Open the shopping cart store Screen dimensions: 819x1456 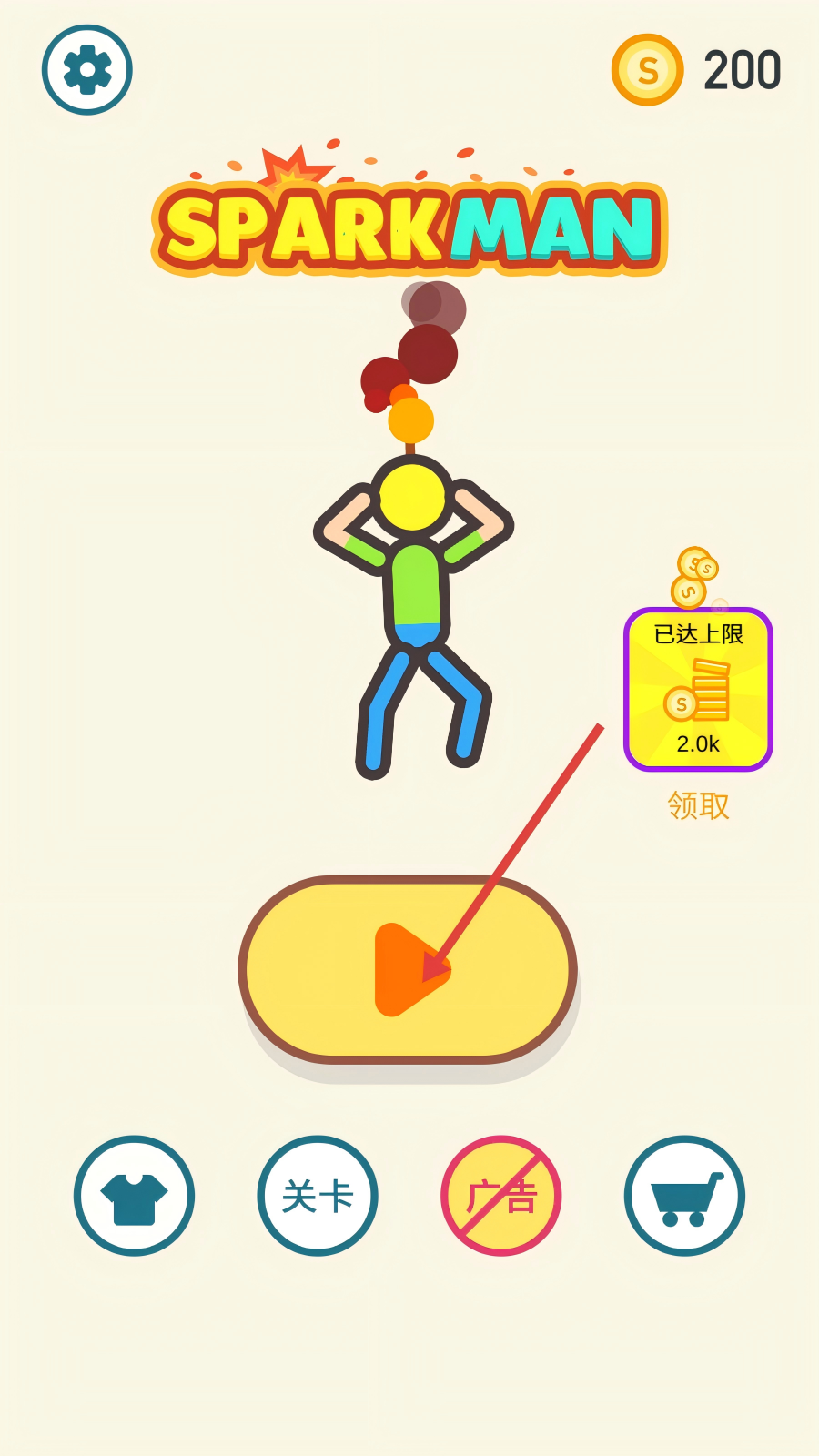coord(684,1196)
